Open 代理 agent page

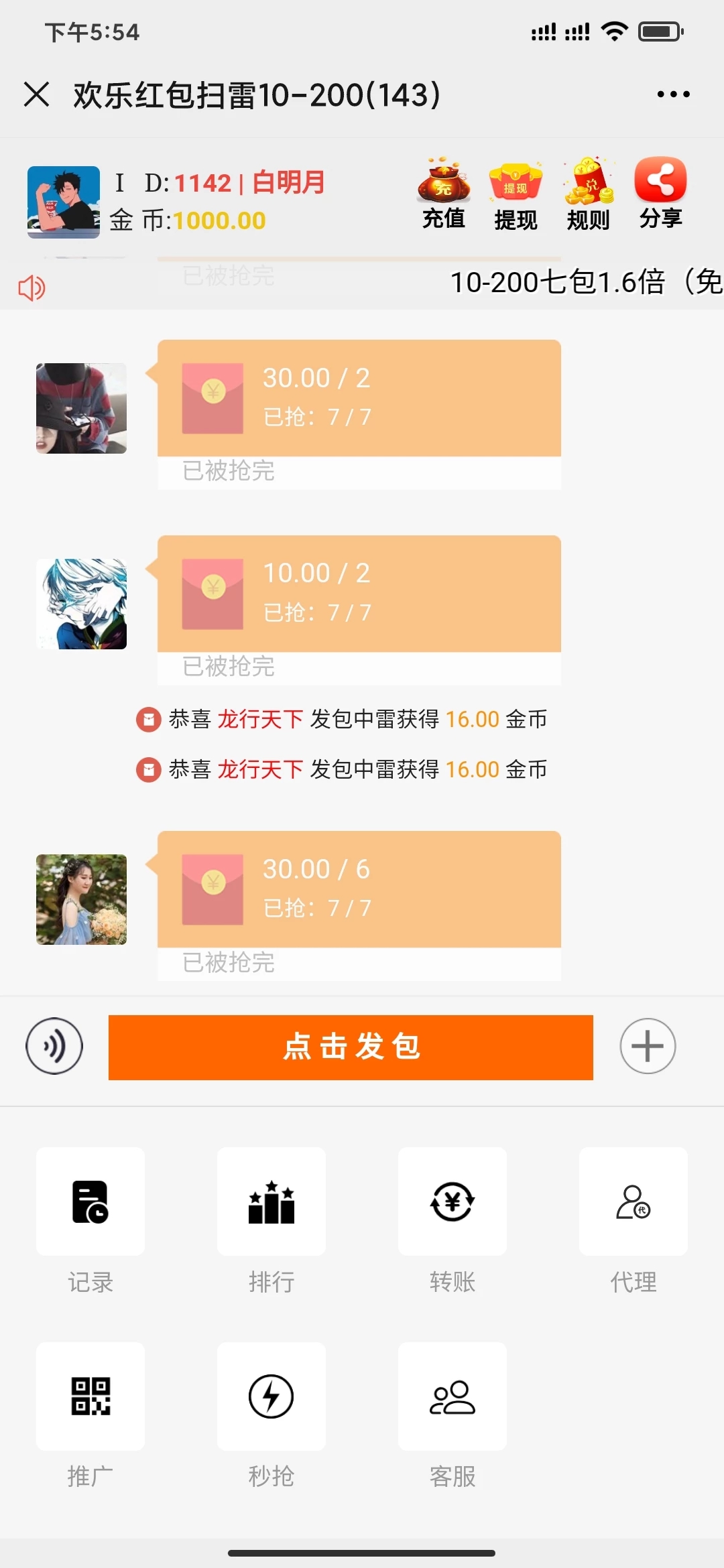coord(633,1203)
